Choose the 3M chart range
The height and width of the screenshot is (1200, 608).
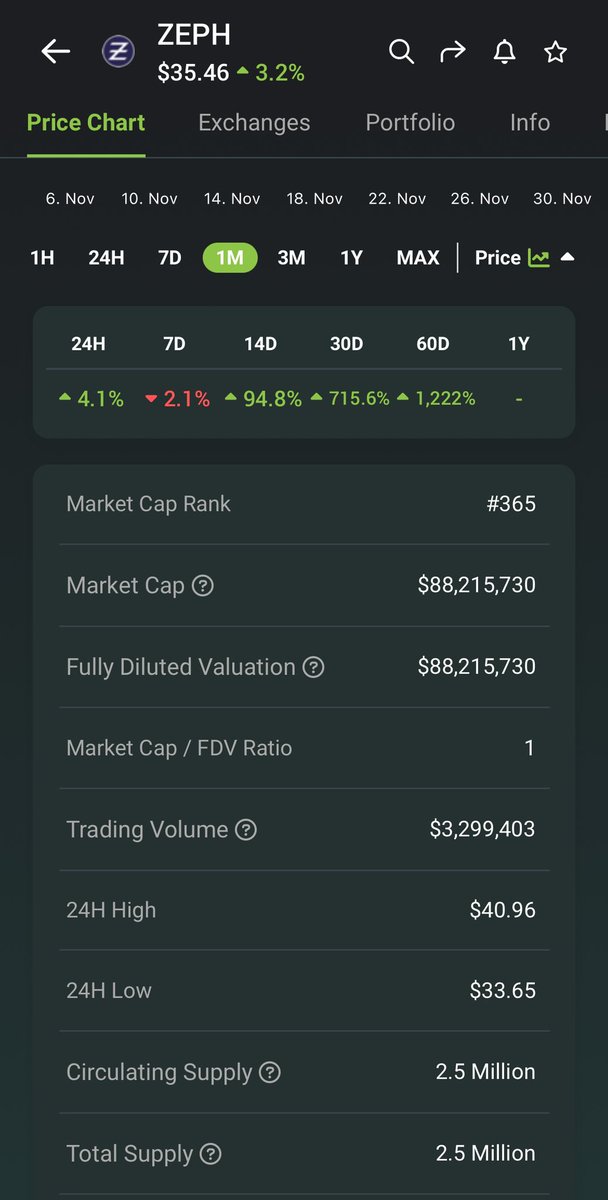pyautogui.click(x=291, y=258)
